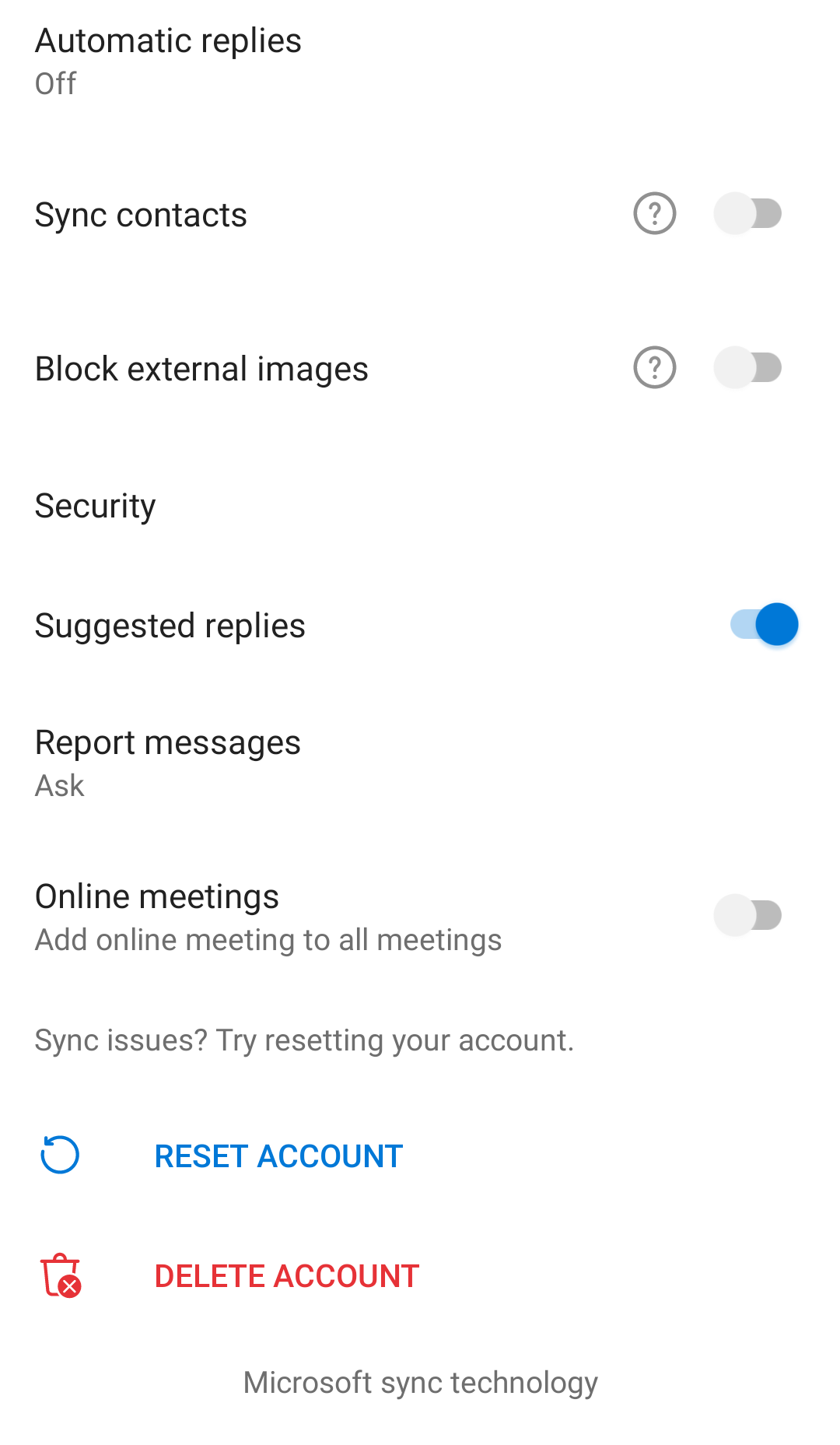Viewport: 840px width, 1445px height.
Task: Open the Security settings row
Action: point(96,506)
